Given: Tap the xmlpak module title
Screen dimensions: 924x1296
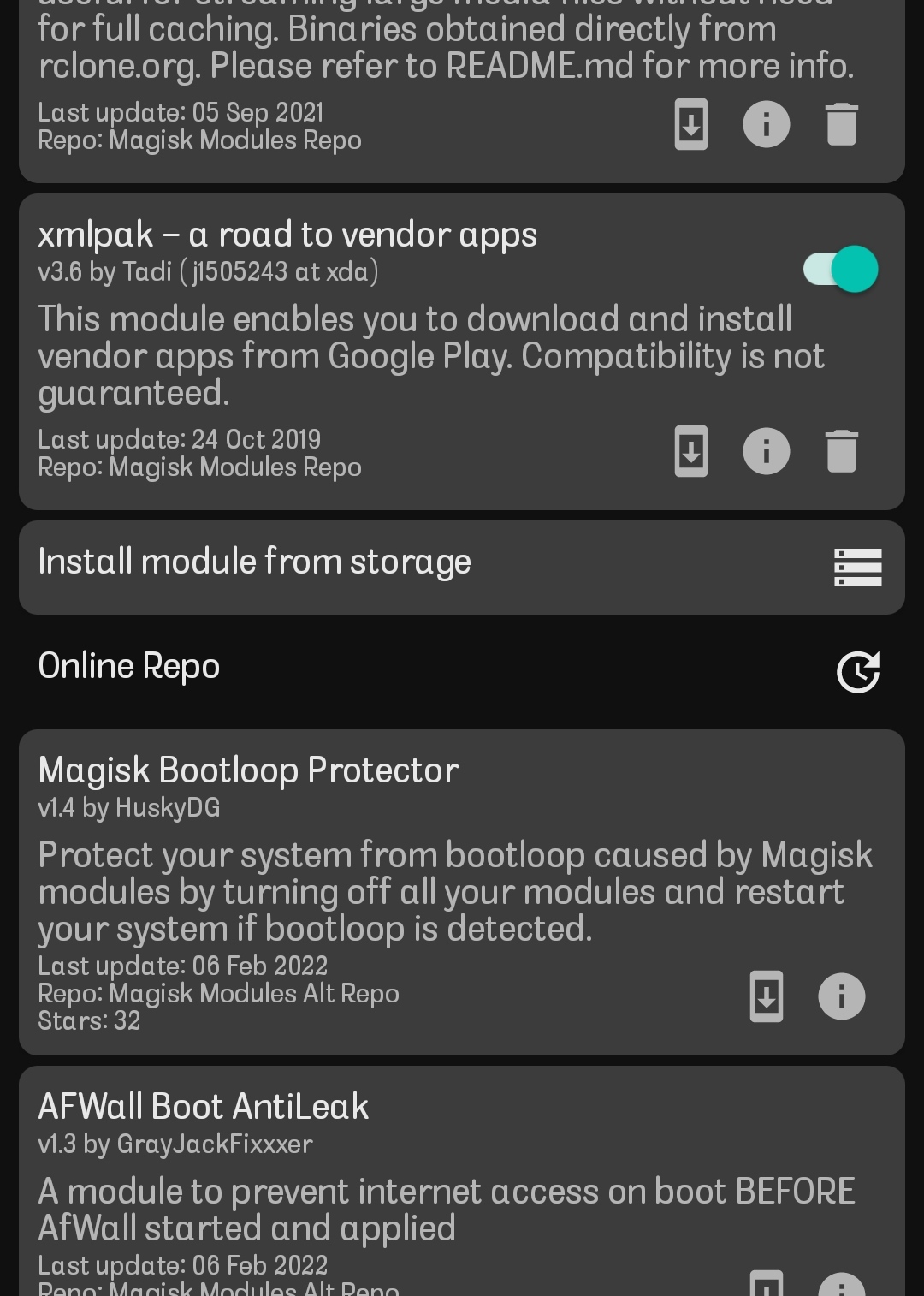Looking at the screenshot, I should click(287, 234).
